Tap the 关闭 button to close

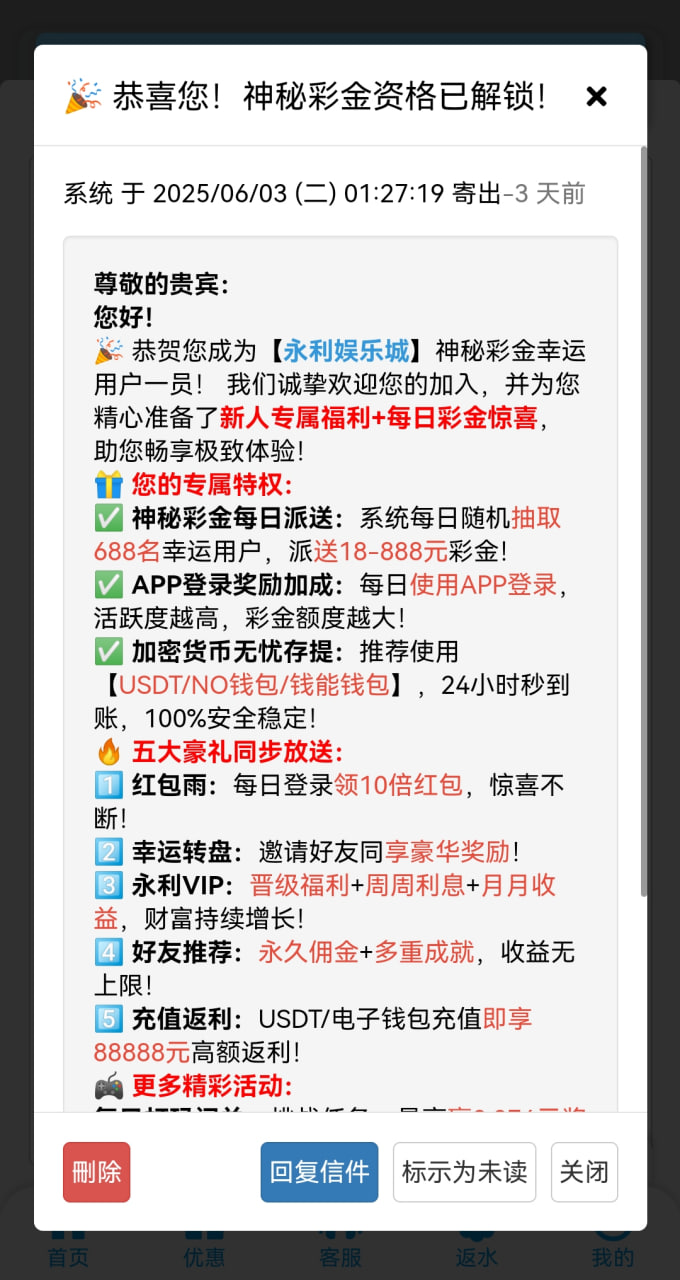[x=584, y=1172]
